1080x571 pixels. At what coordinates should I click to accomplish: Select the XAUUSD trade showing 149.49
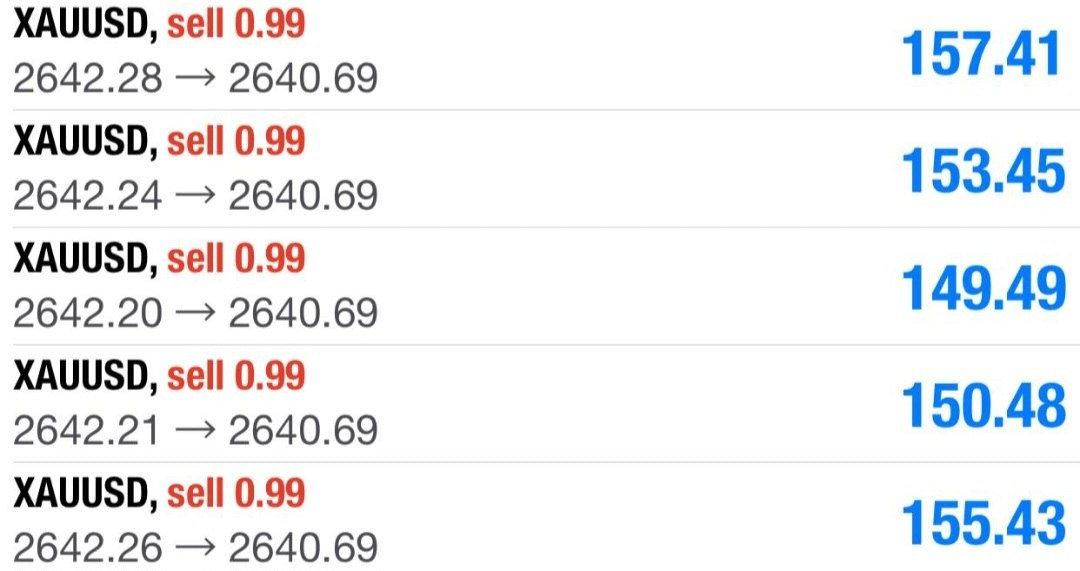(x=540, y=287)
